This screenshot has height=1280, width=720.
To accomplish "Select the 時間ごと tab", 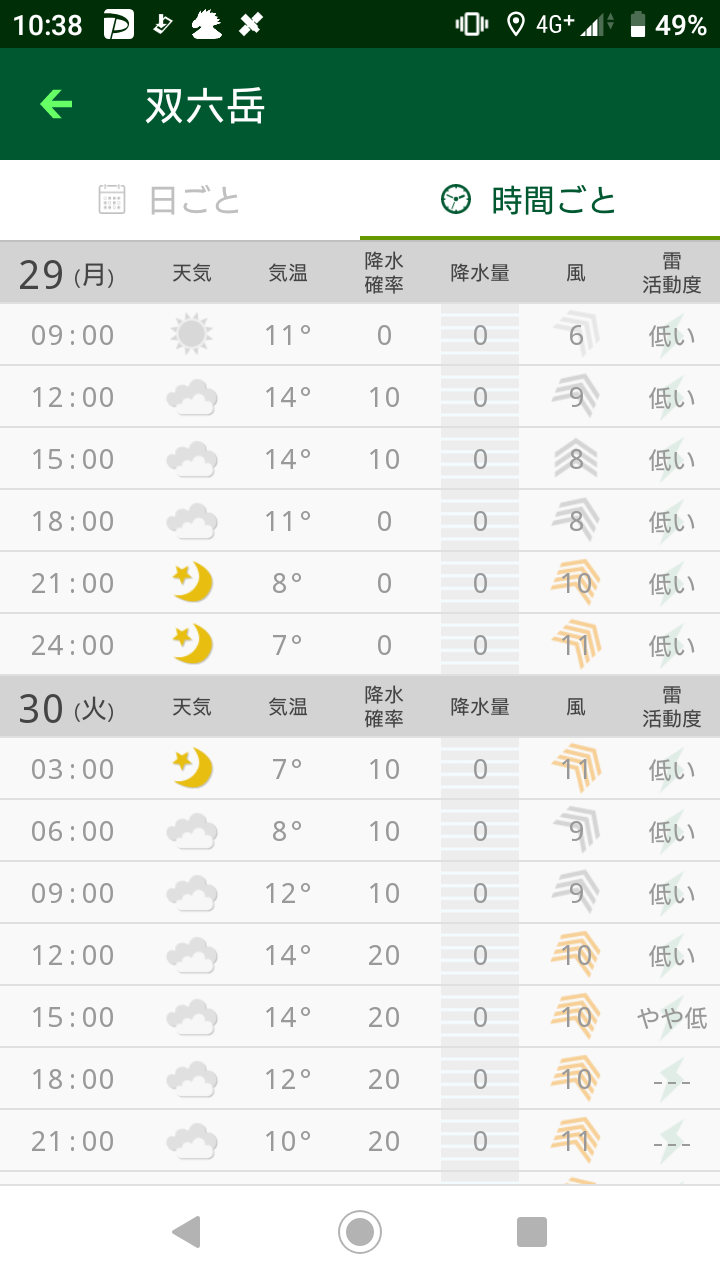I will (540, 200).
